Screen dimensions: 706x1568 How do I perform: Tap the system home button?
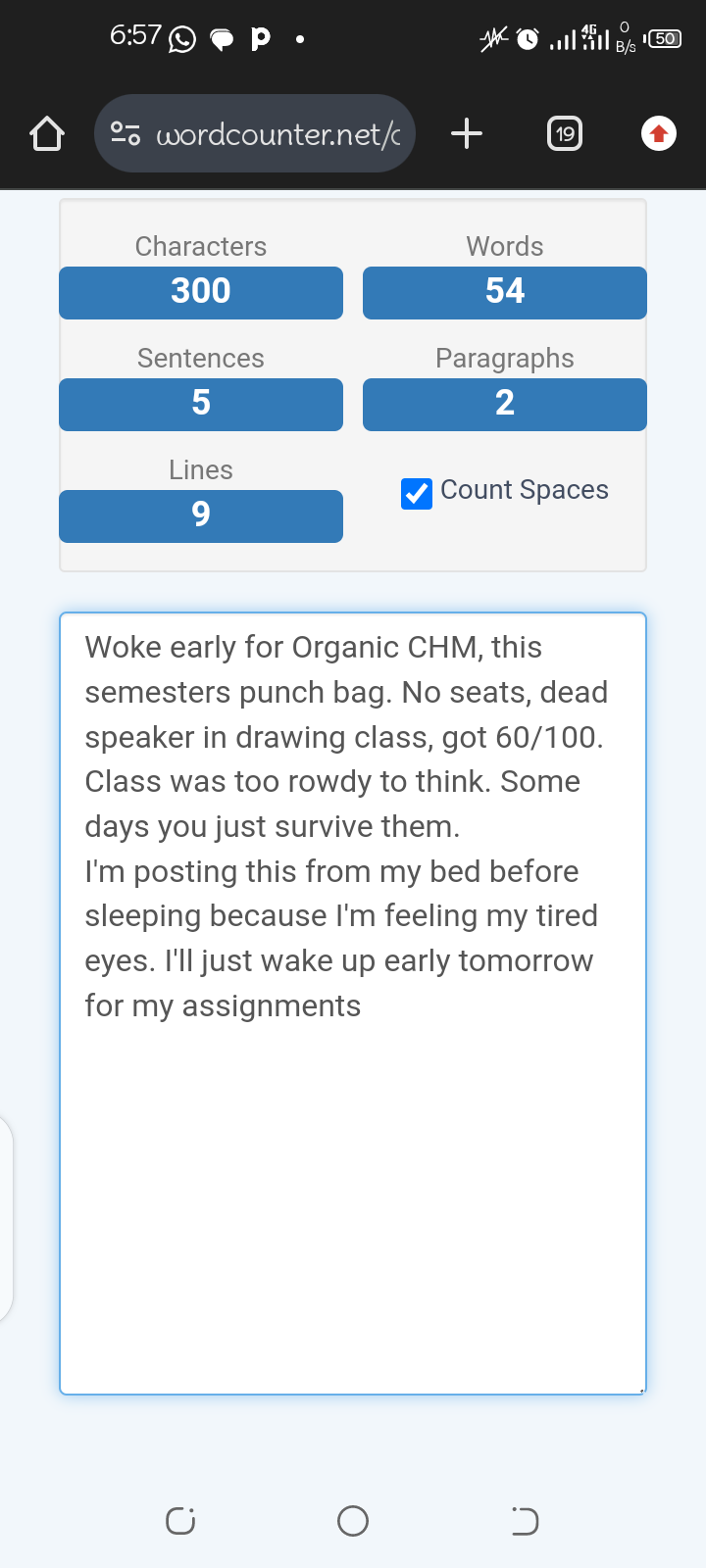click(353, 1521)
